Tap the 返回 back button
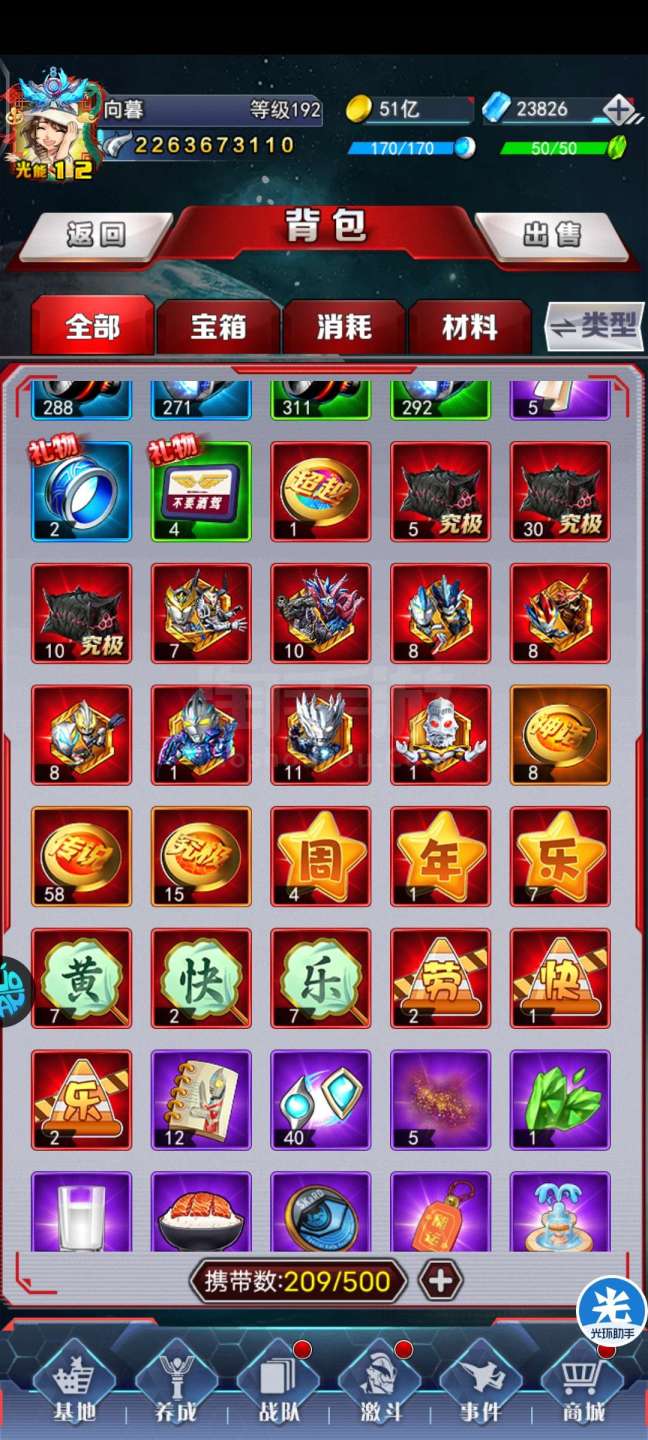Screen dimensions: 648x1440 (x=97, y=235)
